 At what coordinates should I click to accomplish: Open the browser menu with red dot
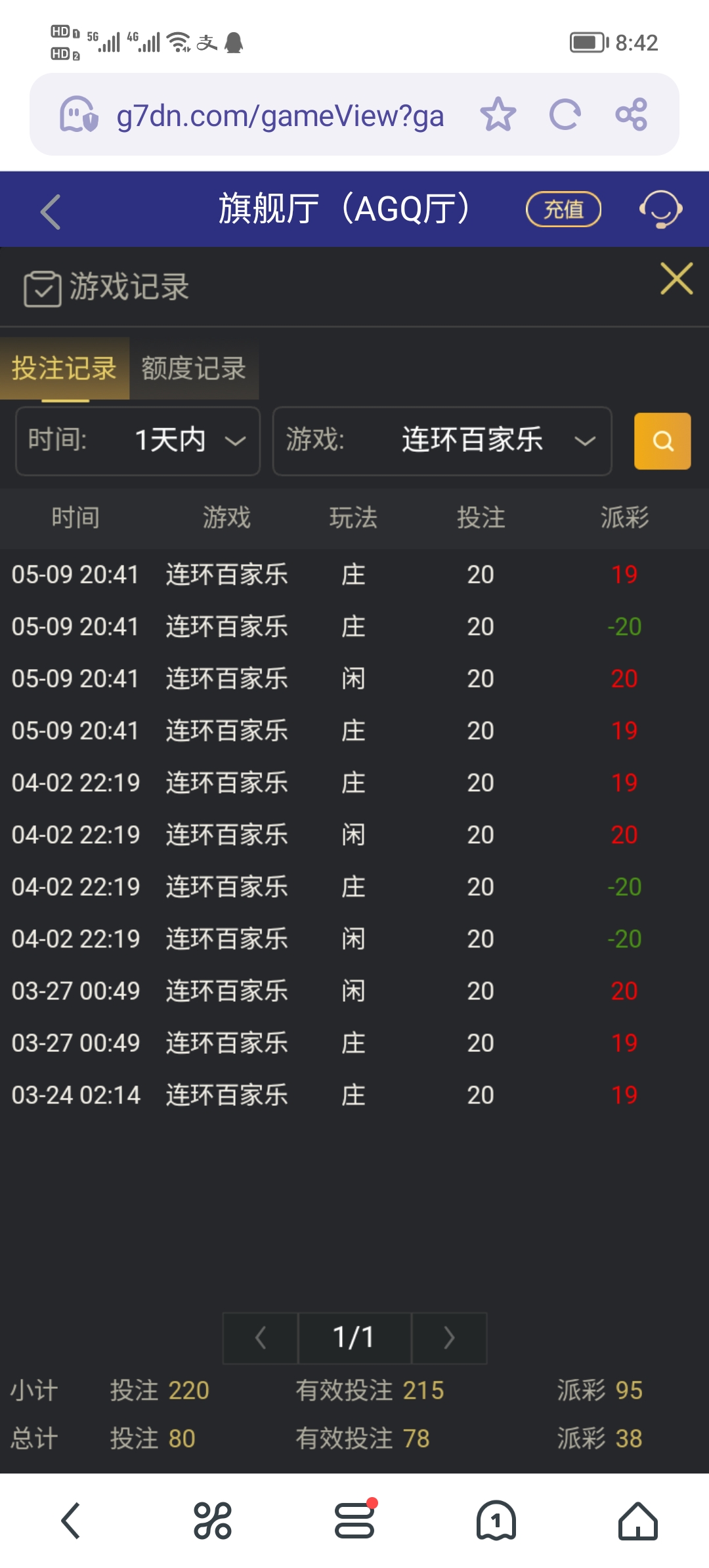[x=354, y=1520]
